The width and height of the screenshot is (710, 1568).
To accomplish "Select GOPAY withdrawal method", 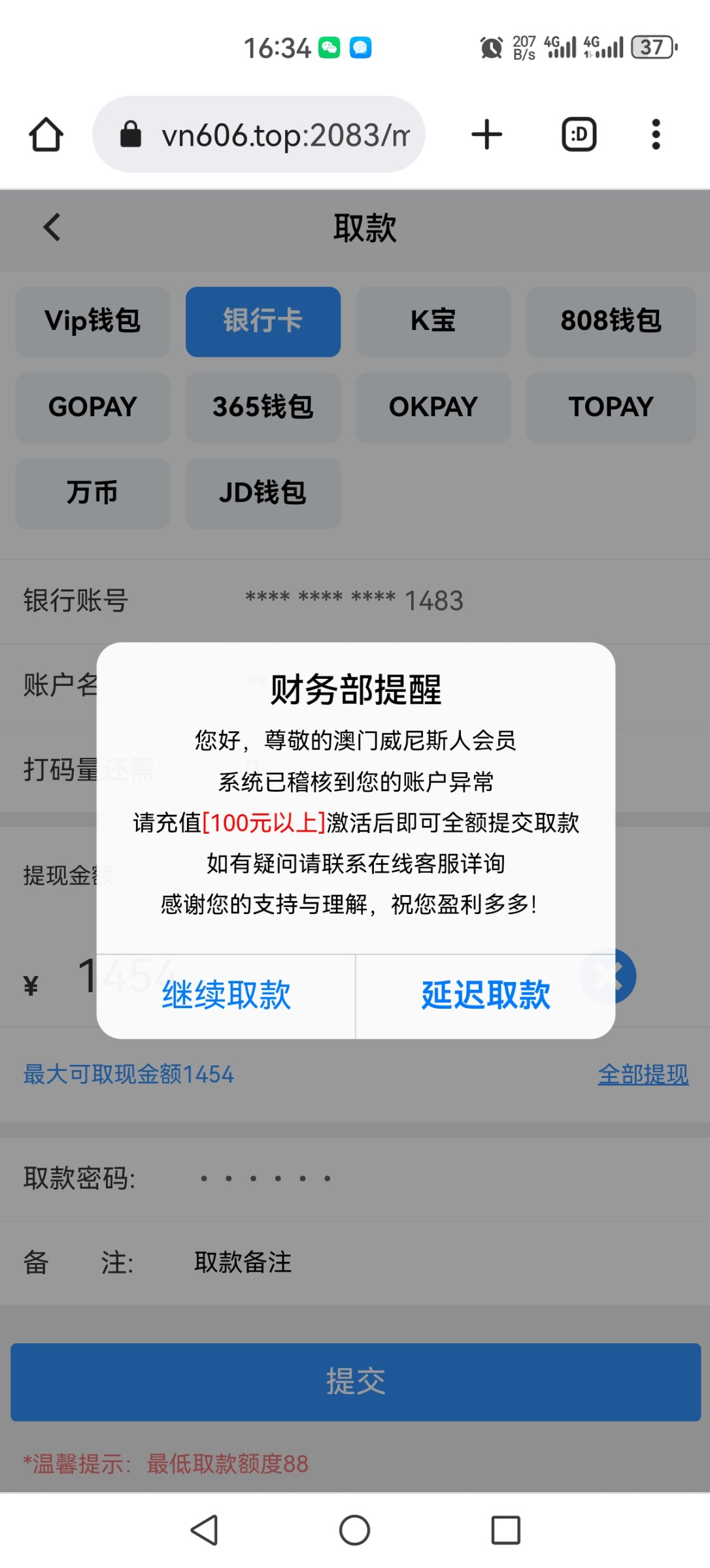I will (93, 407).
